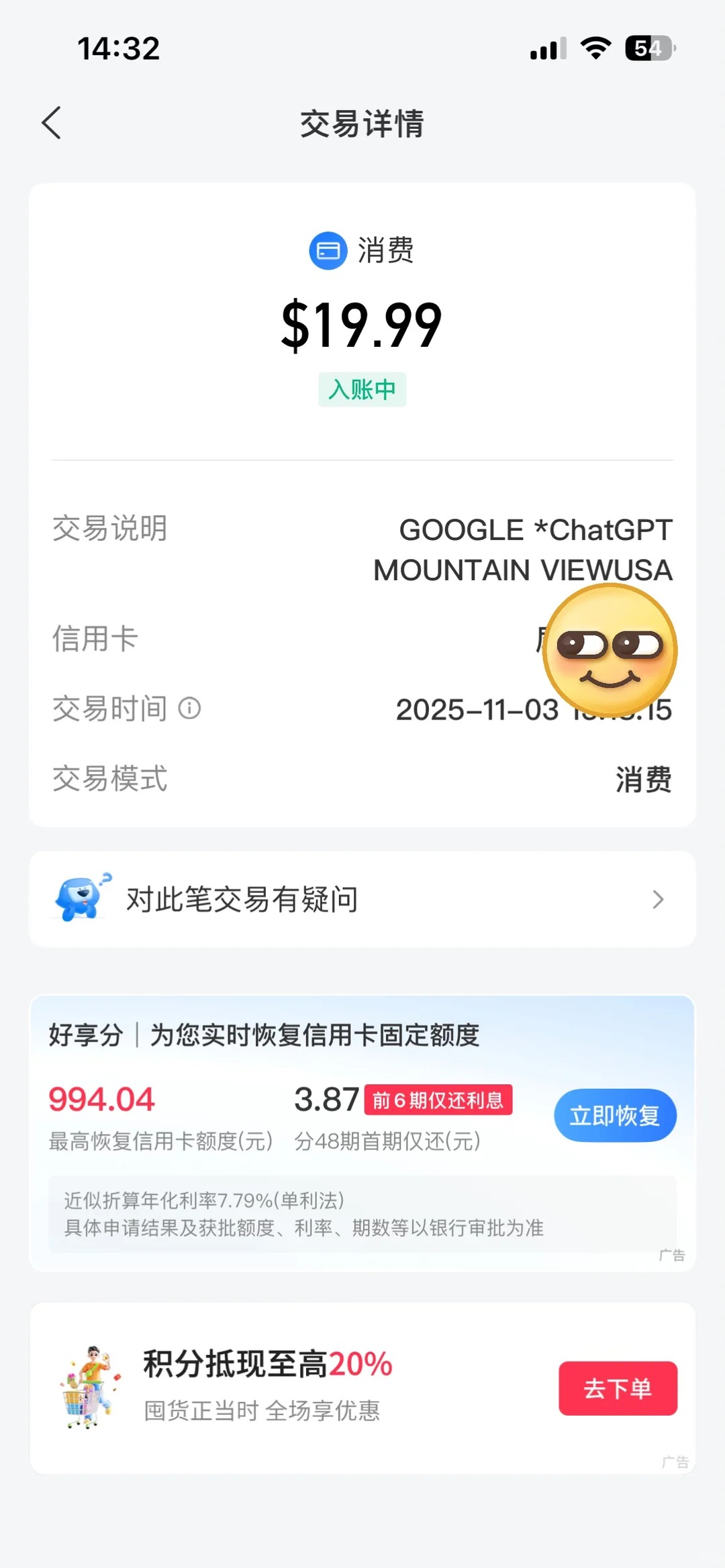Tap the Wi-Fi icon in the status bar
This screenshot has height=1568, width=725.
pos(596,47)
